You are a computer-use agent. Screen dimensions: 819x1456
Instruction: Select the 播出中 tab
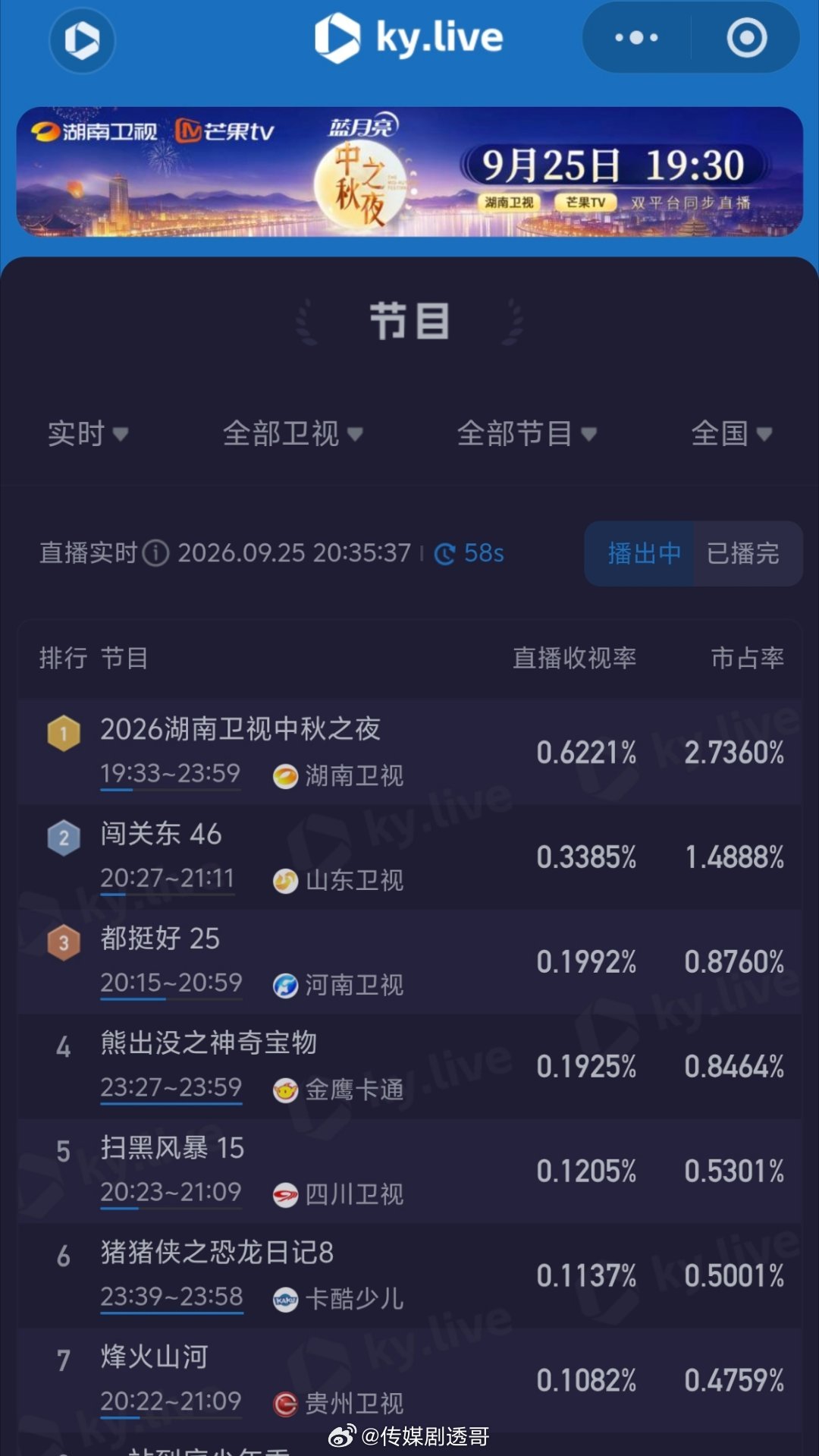(x=643, y=553)
